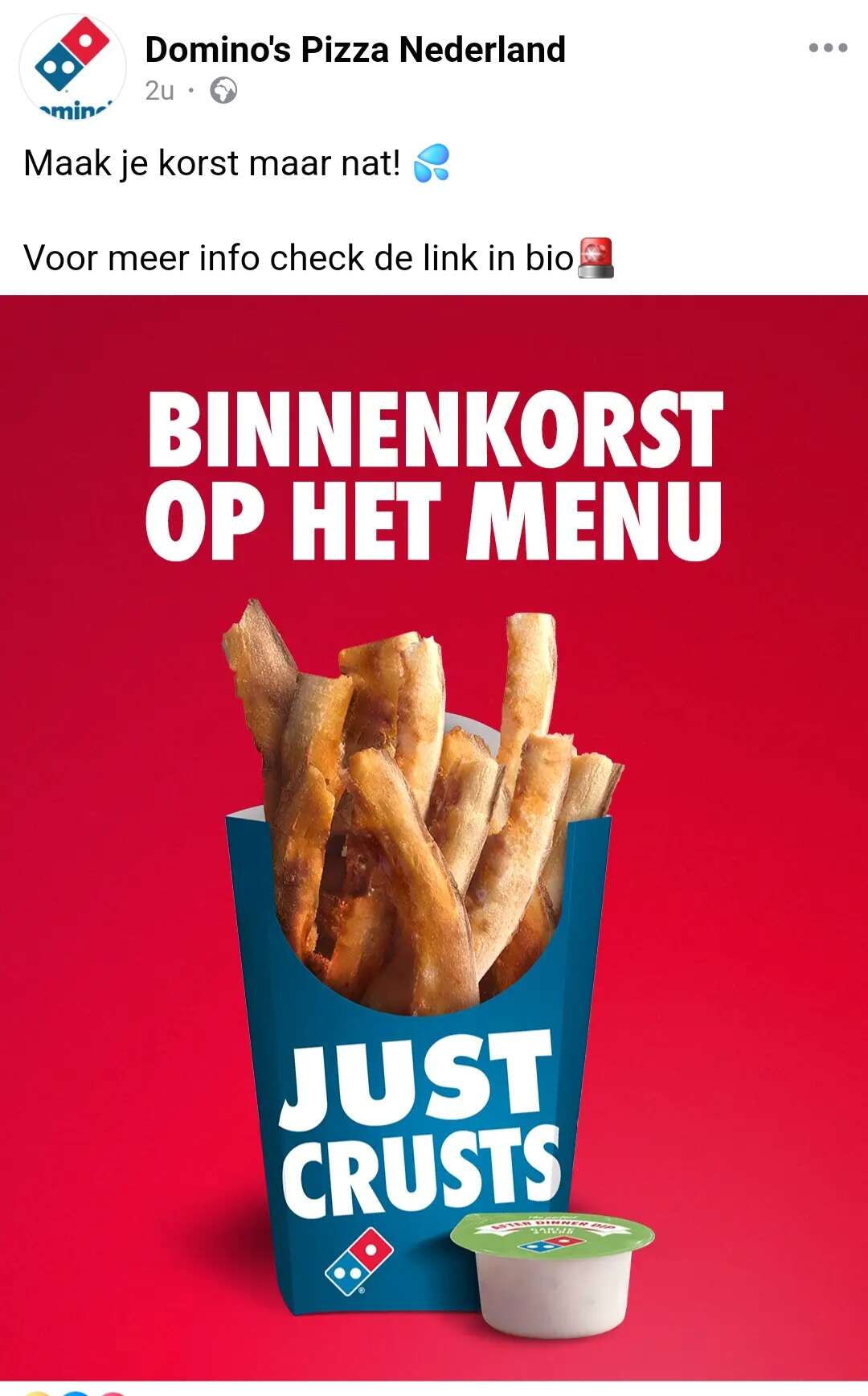Image resolution: width=868 pixels, height=1396 pixels.
Task: Tap the Domino's Pizza Nederland page name
Action: point(355,50)
